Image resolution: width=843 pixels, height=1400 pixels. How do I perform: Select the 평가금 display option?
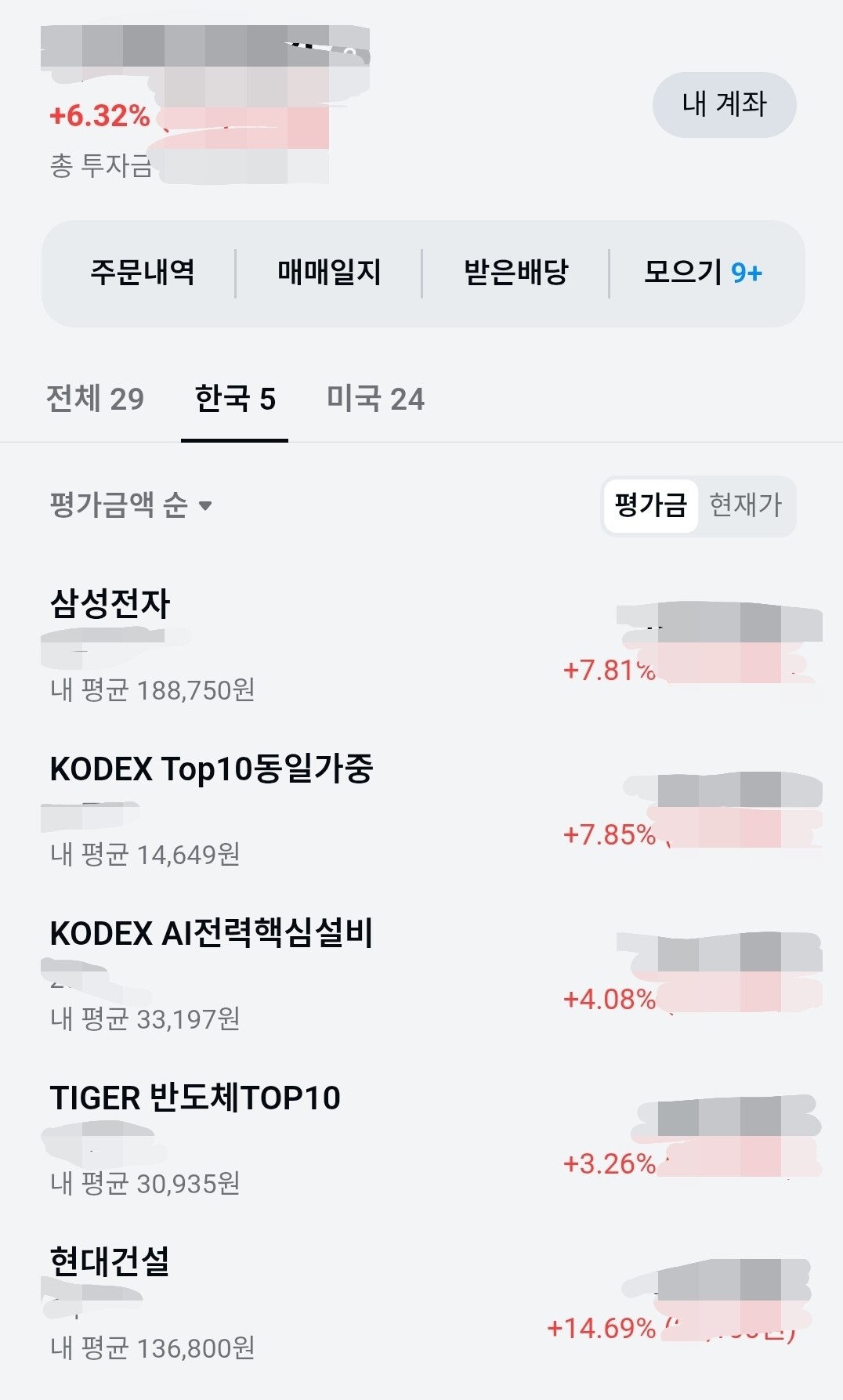[x=650, y=505]
